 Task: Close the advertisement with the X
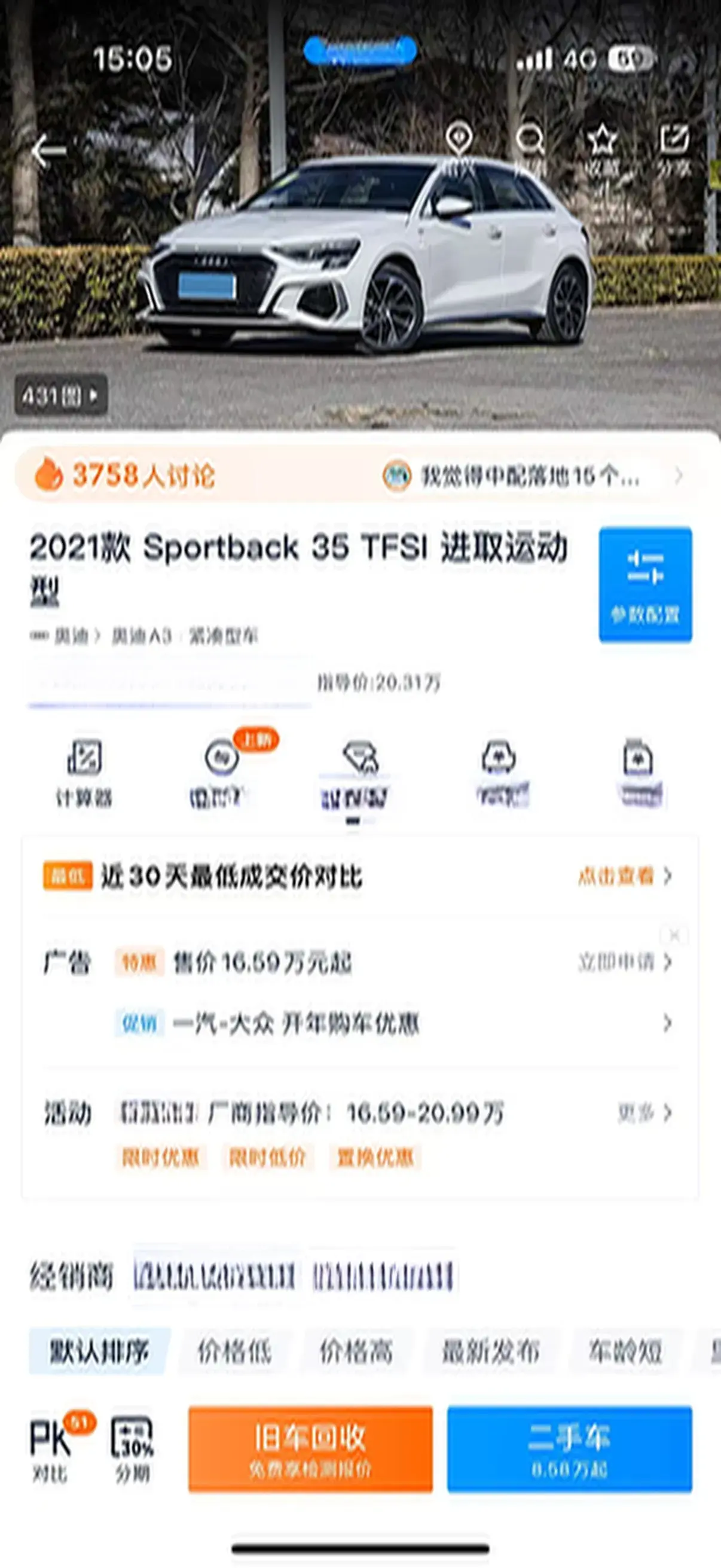[674, 934]
